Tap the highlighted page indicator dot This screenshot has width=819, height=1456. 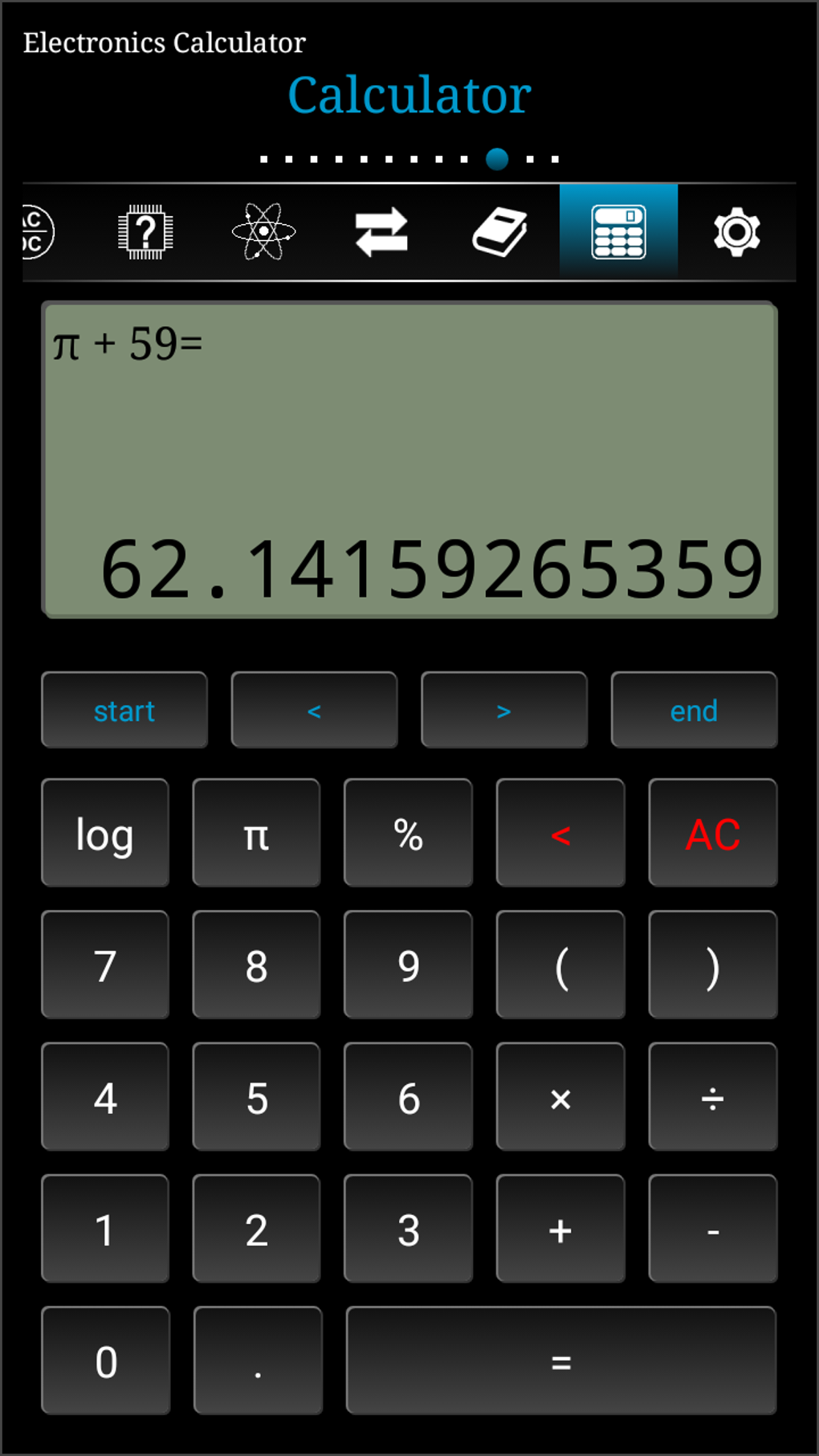coord(497,158)
